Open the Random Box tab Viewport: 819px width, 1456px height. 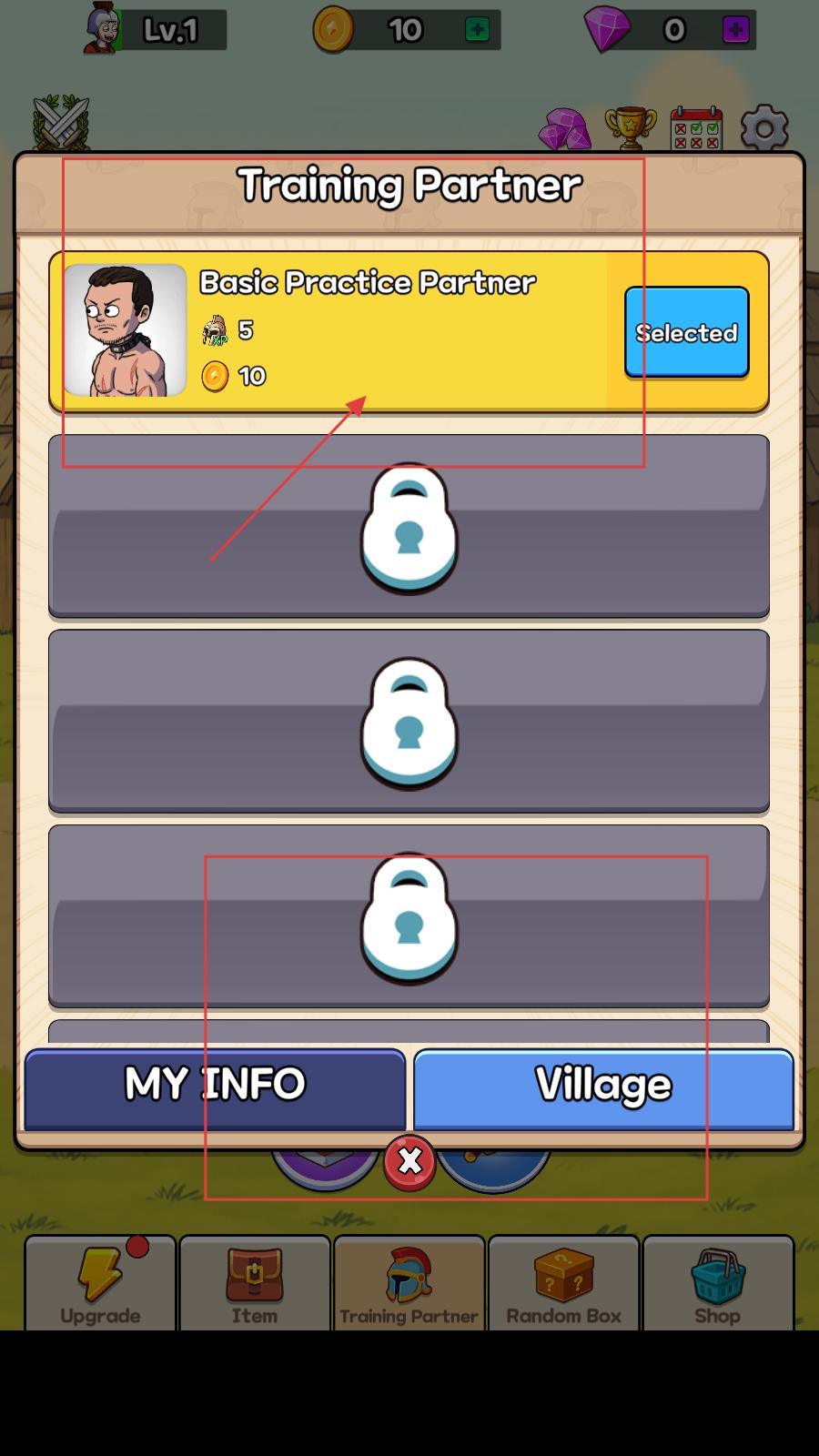tap(563, 1283)
